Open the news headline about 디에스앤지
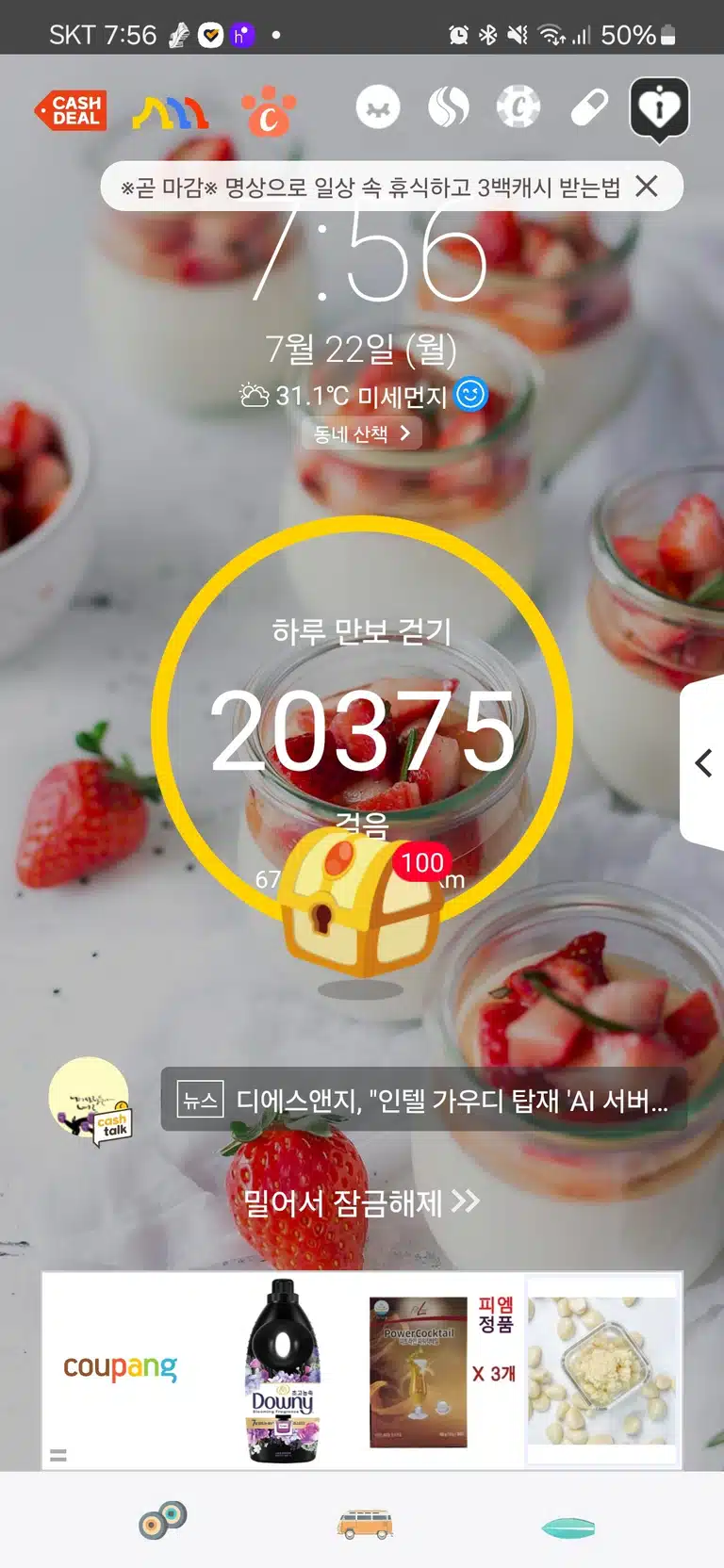 424,1100
